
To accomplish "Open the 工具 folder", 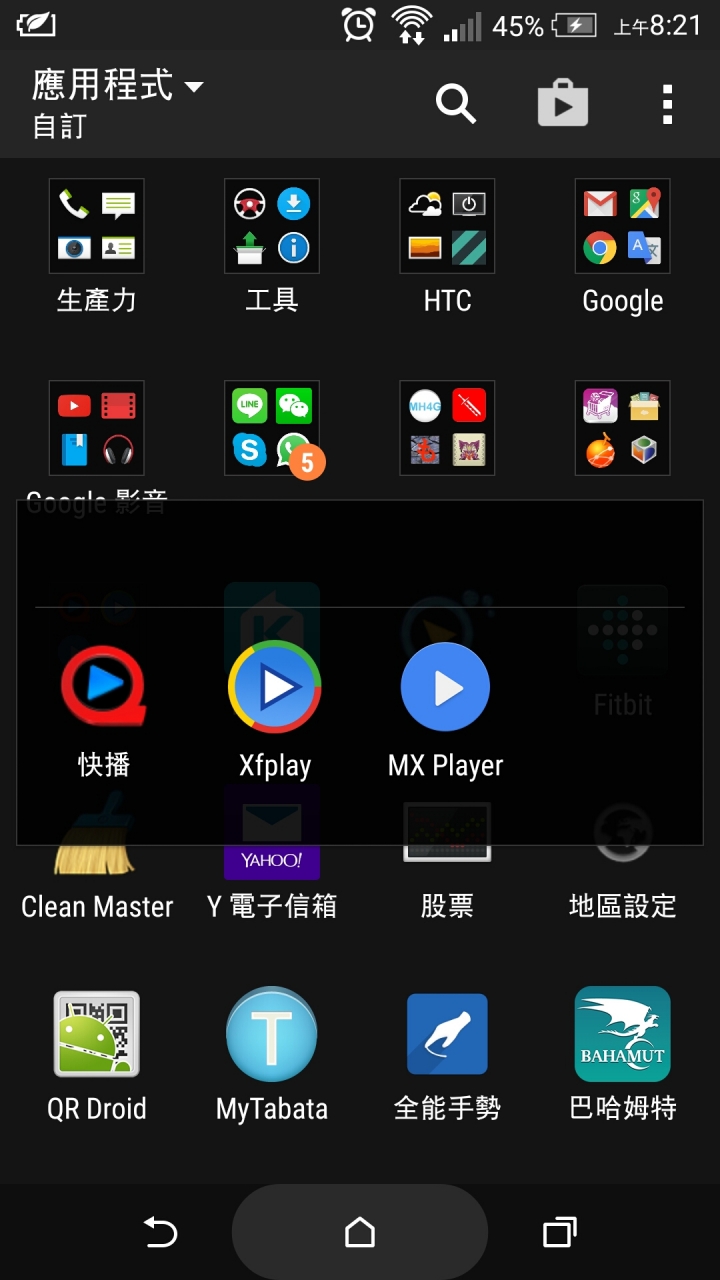I will click(272, 227).
